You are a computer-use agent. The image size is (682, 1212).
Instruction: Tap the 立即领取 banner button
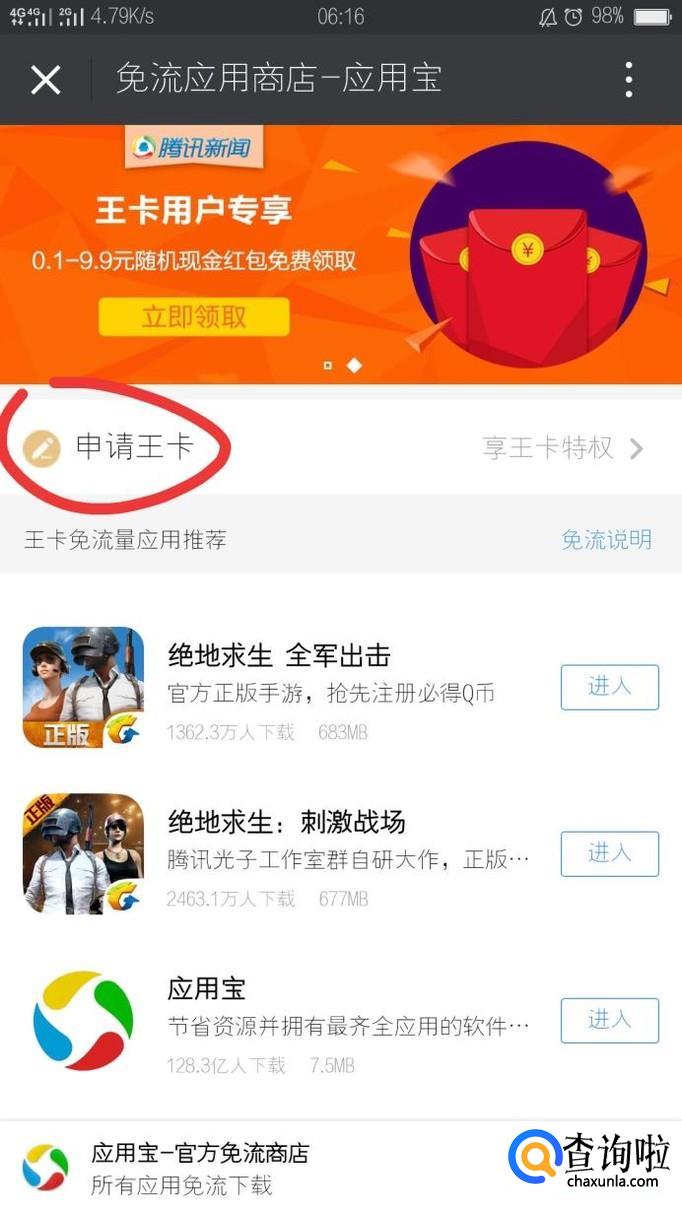coord(194,317)
